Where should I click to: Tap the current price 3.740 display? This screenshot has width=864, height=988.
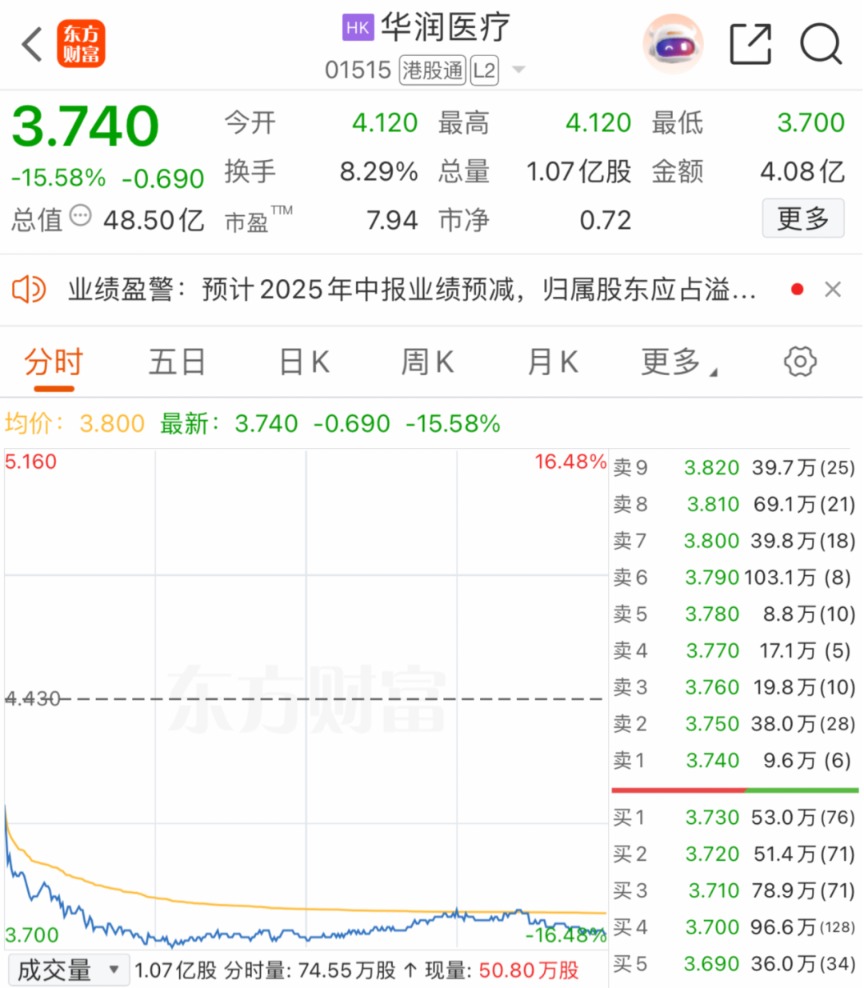(85, 125)
